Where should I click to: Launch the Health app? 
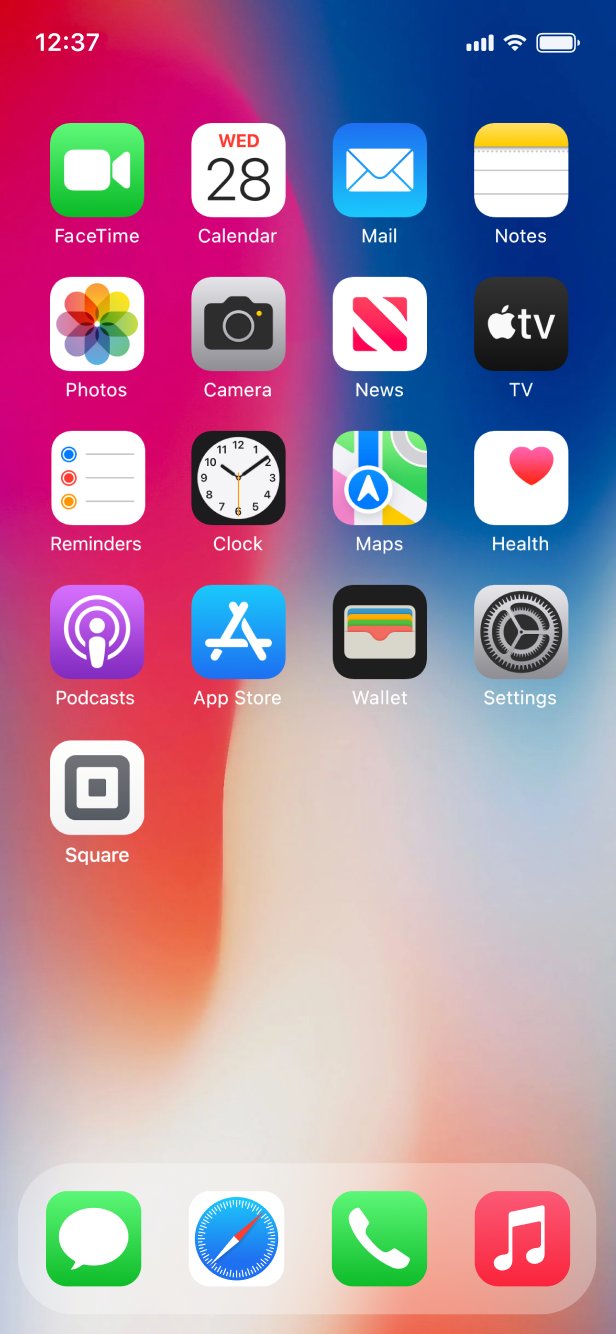coord(521,478)
